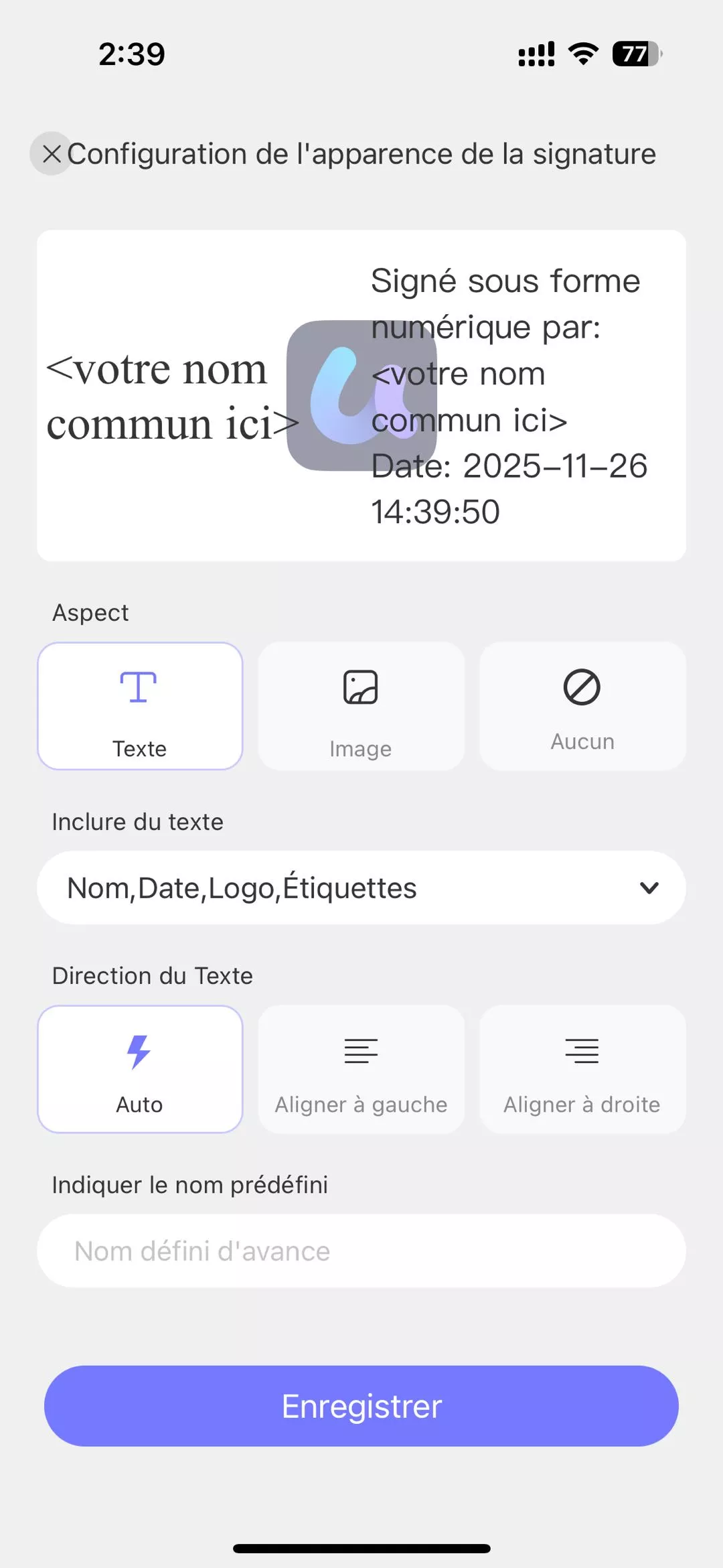Enable the Texte appearance option
This screenshot has width=723, height=1568.
[139, 706]
